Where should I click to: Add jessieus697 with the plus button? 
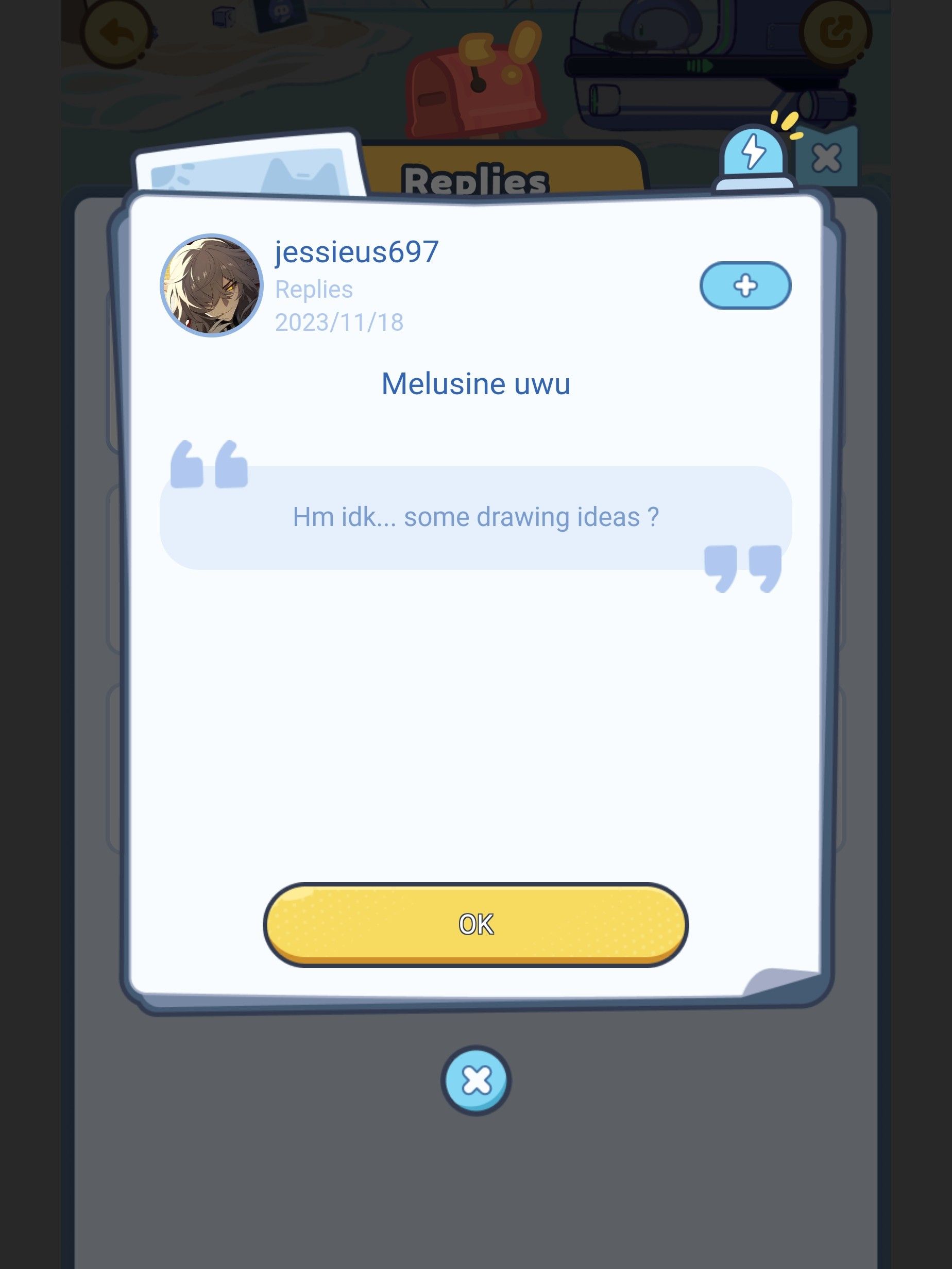click(745, 286)
